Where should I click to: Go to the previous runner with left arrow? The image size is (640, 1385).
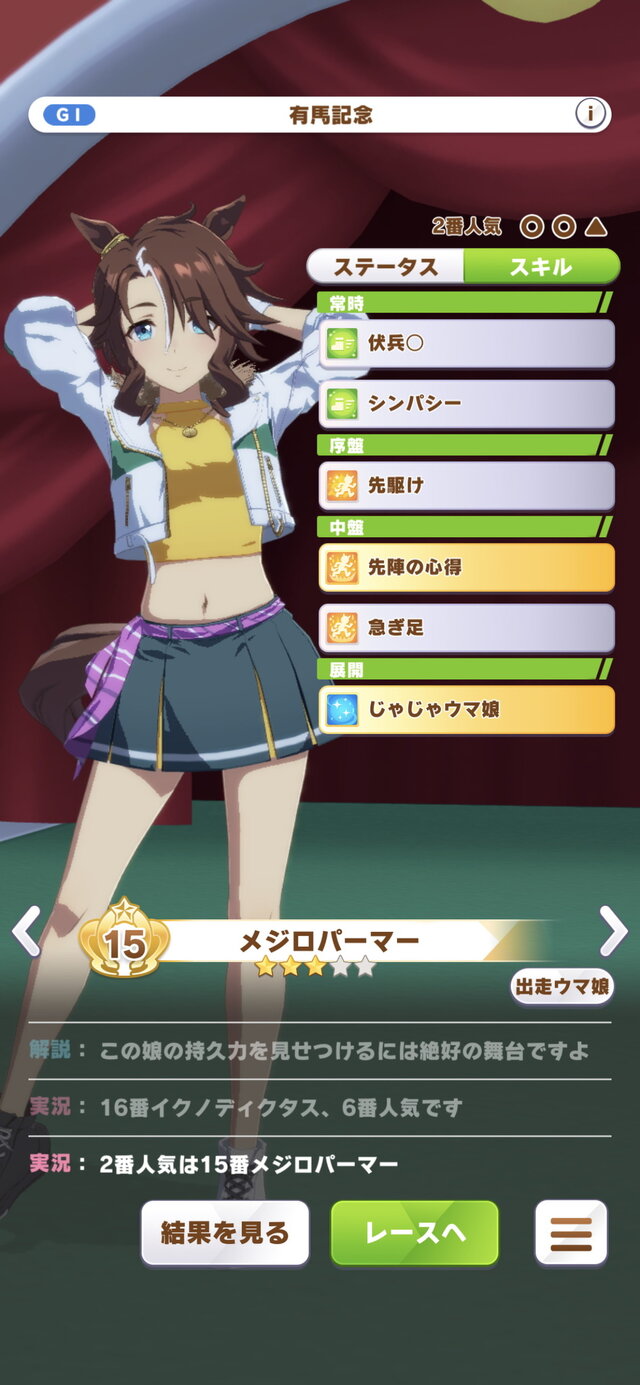[25, 932]
